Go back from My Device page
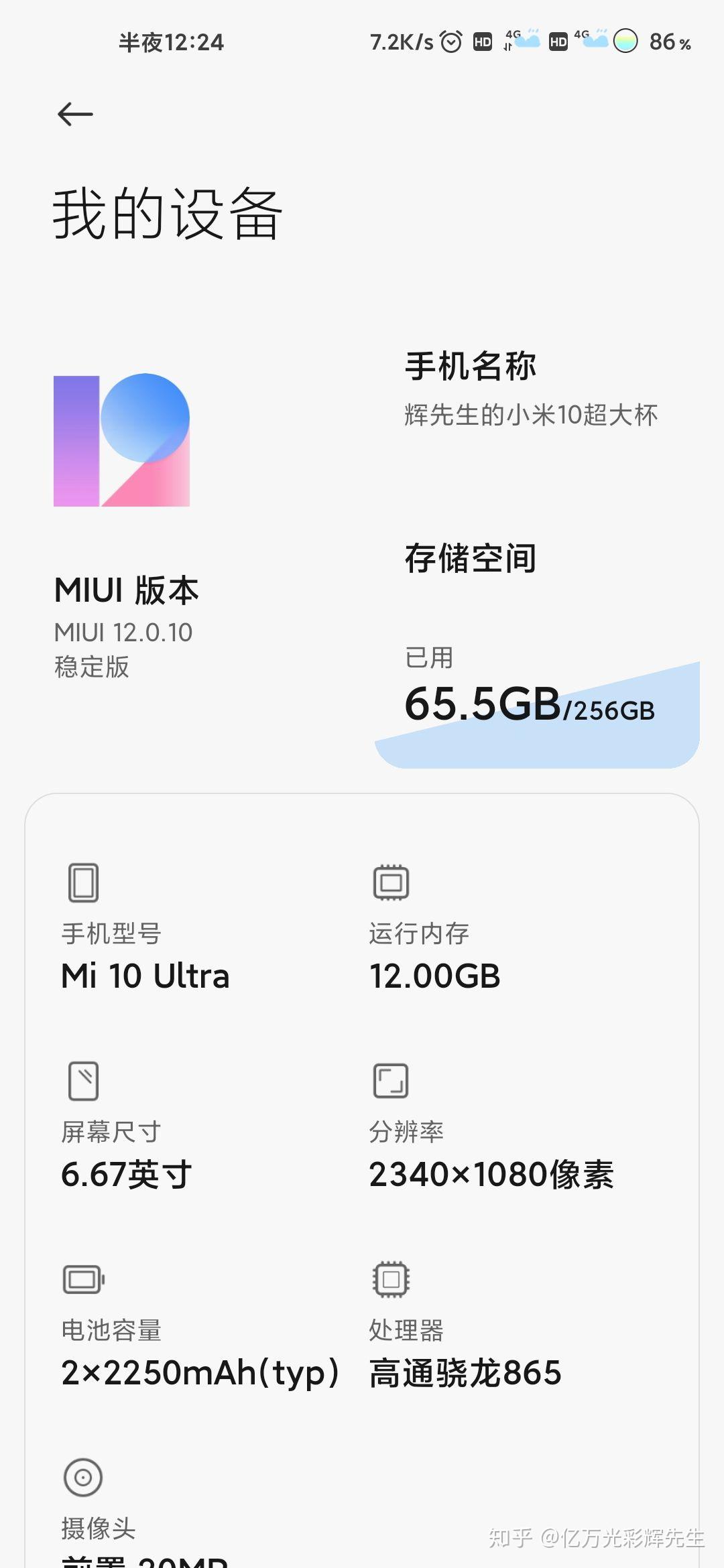Viewport: 724px width, 1568px height. tap(75, 115)
